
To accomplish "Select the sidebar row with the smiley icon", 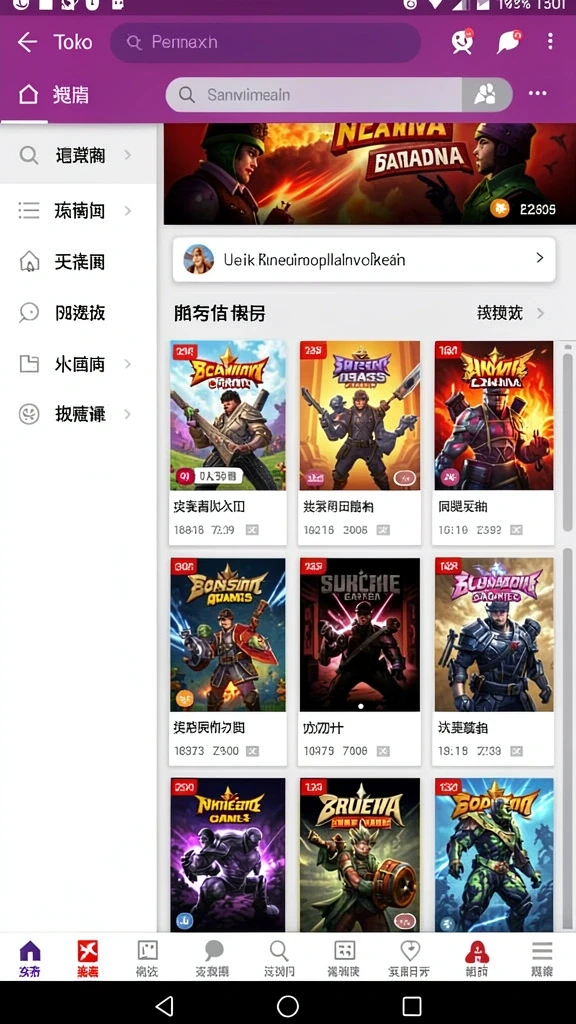I will tap(78, 414).
